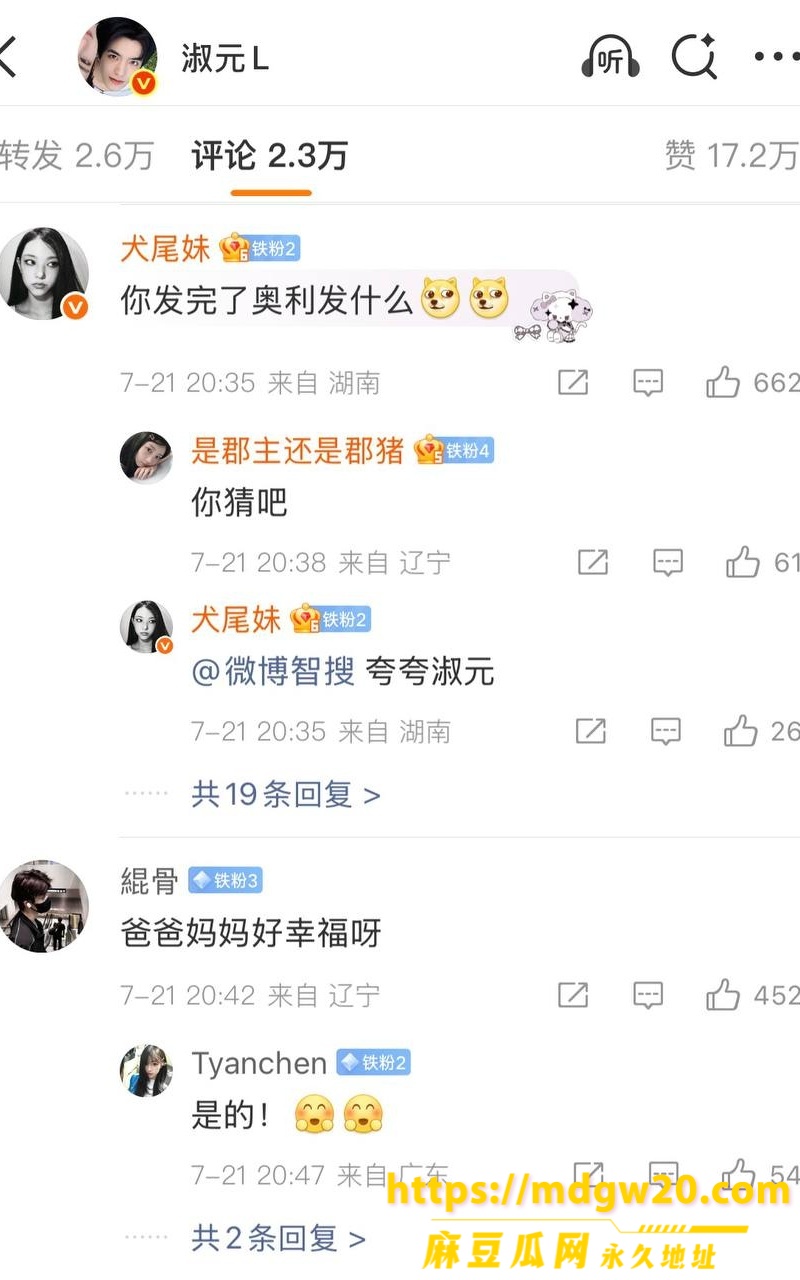Open 淑元 L's profile avatar
This screenshot has width=800, height=1280.
click(x=118, y=57)
